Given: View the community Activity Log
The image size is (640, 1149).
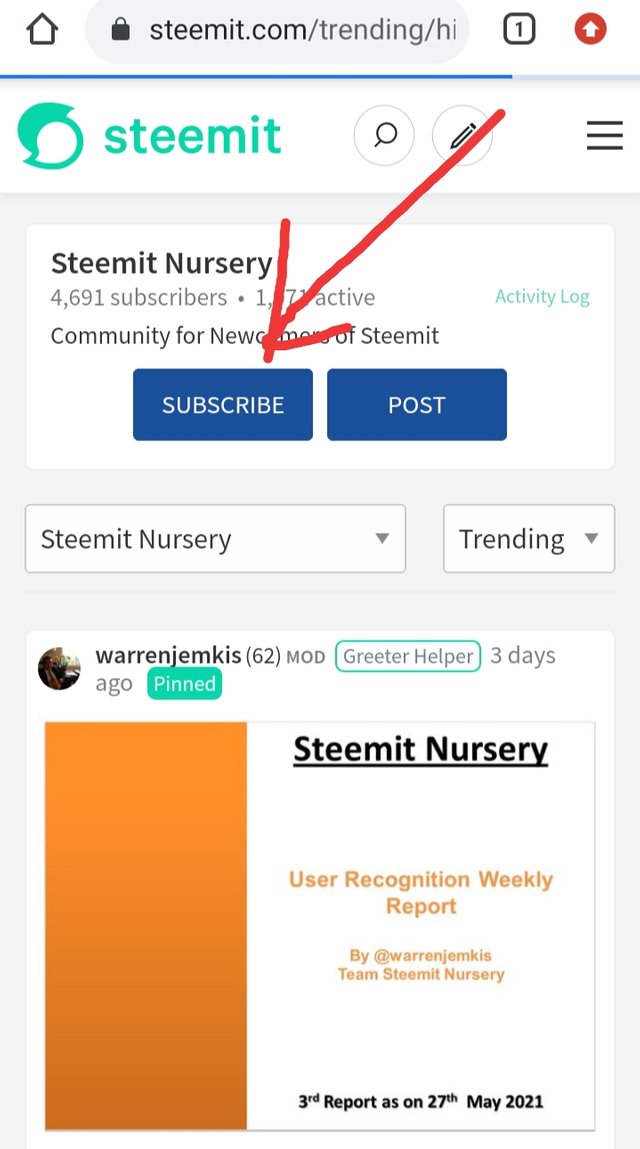Looking at the screenshot, I should pos(542,297).
